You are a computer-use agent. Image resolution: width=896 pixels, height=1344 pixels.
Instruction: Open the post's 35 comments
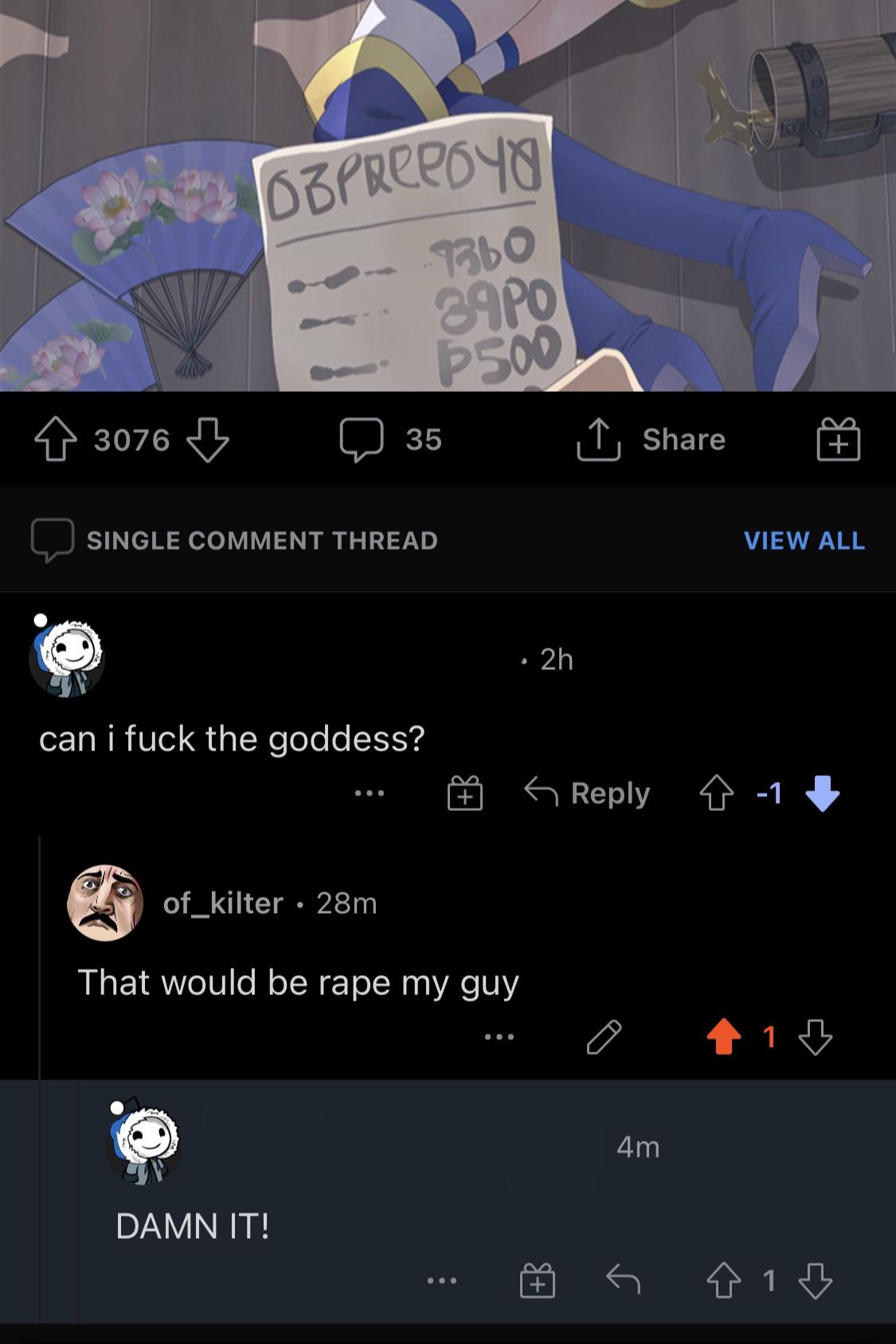[x=388, y=440]
